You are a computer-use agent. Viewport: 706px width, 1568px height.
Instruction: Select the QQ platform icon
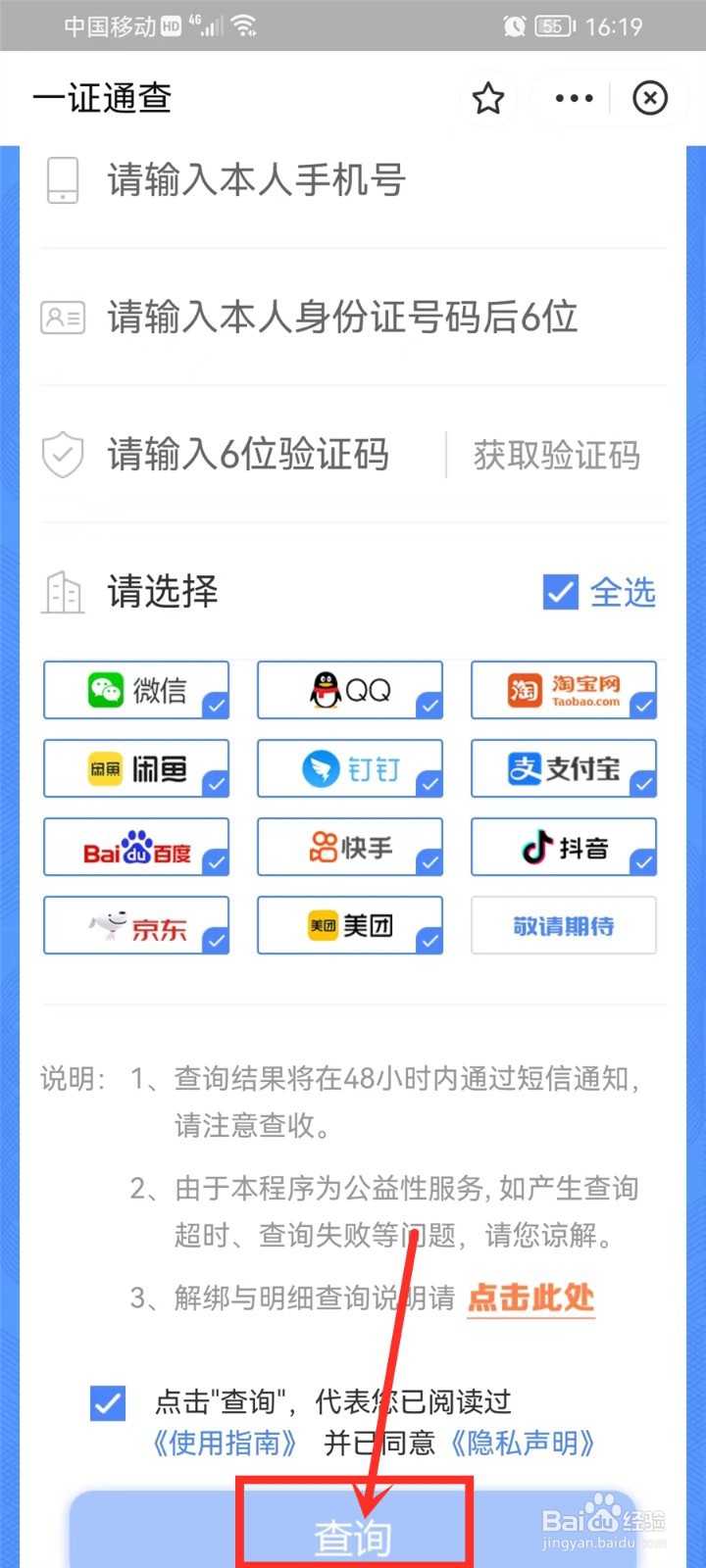coord(349,690)
